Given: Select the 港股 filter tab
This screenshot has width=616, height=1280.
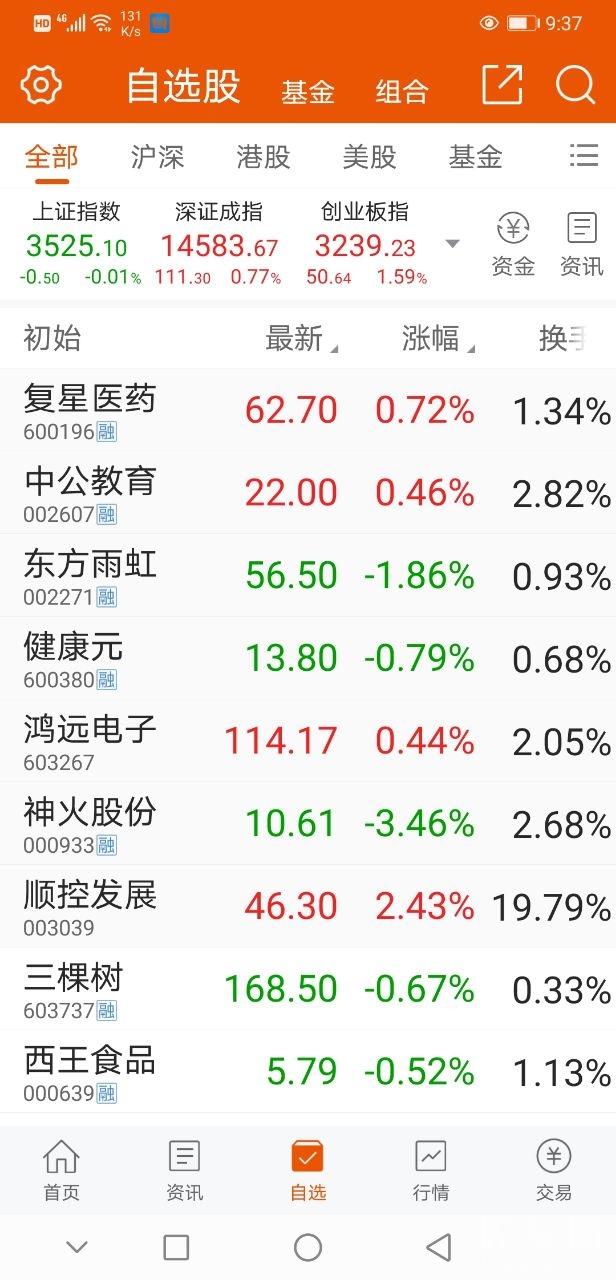Looking at the screenshot, I should [263, 157].
